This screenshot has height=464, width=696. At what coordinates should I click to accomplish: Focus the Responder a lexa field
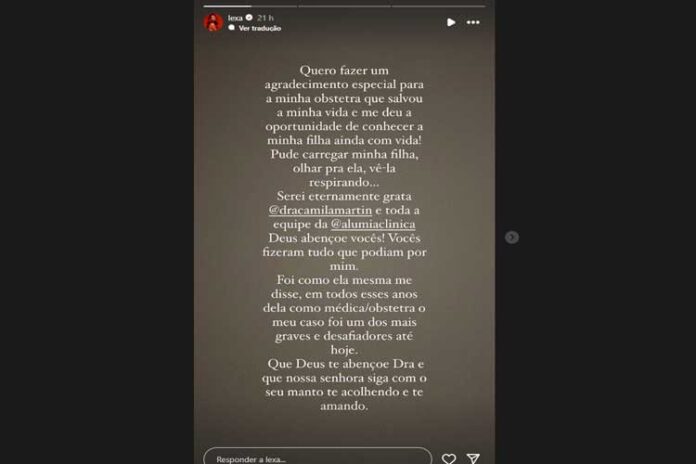pyautogui.click(x=317, y=457)
